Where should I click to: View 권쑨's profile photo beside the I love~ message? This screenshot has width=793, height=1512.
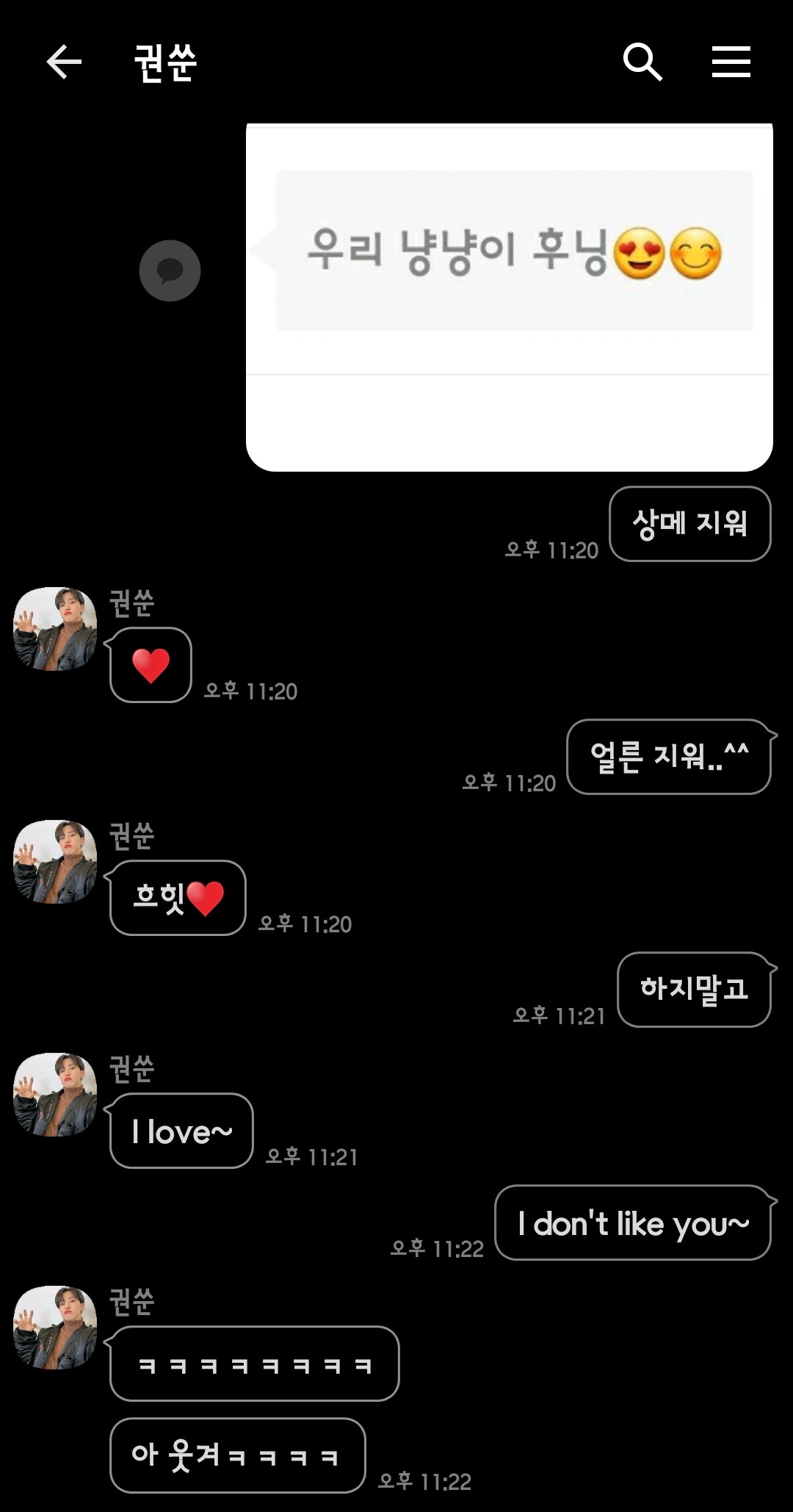point(56,1095)
